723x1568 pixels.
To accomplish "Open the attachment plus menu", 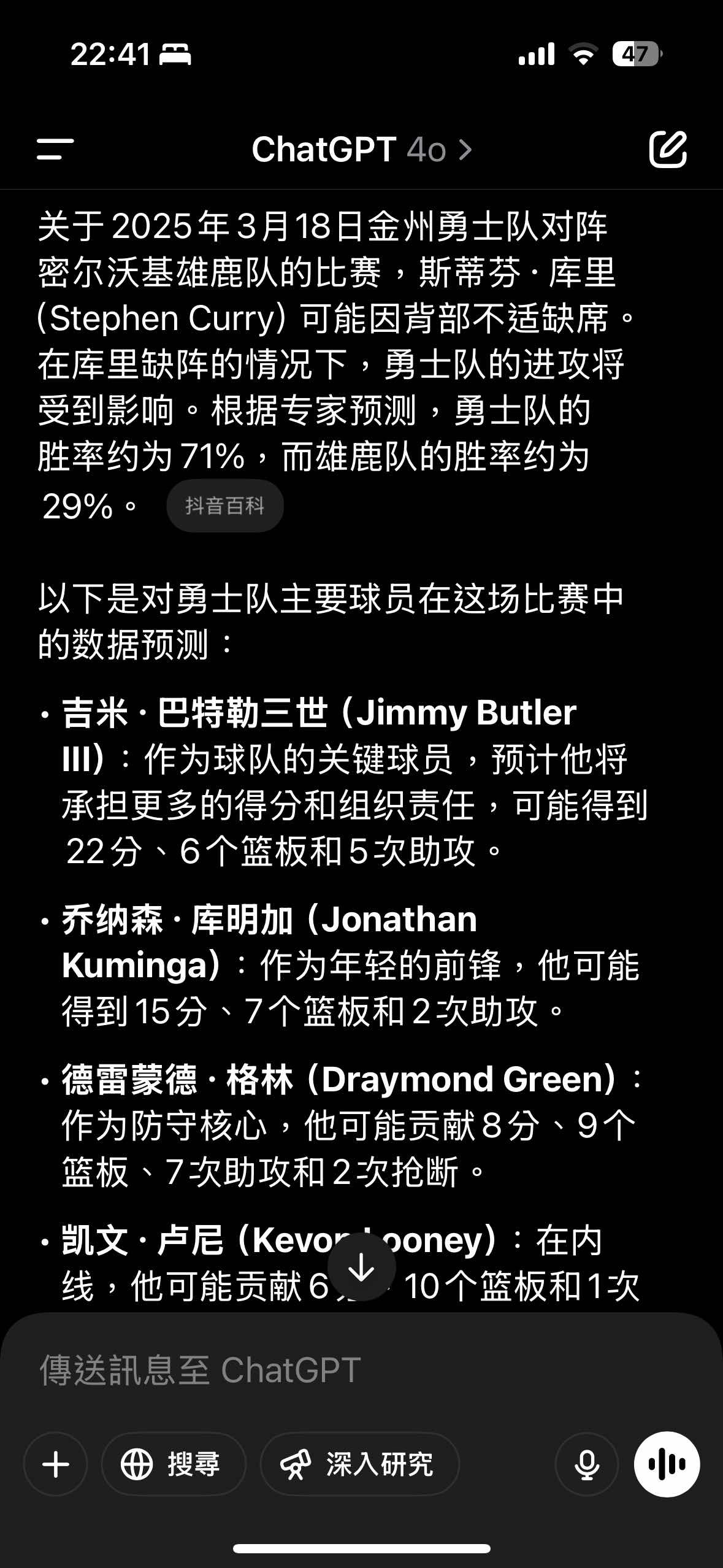I will pos(56,1464).
